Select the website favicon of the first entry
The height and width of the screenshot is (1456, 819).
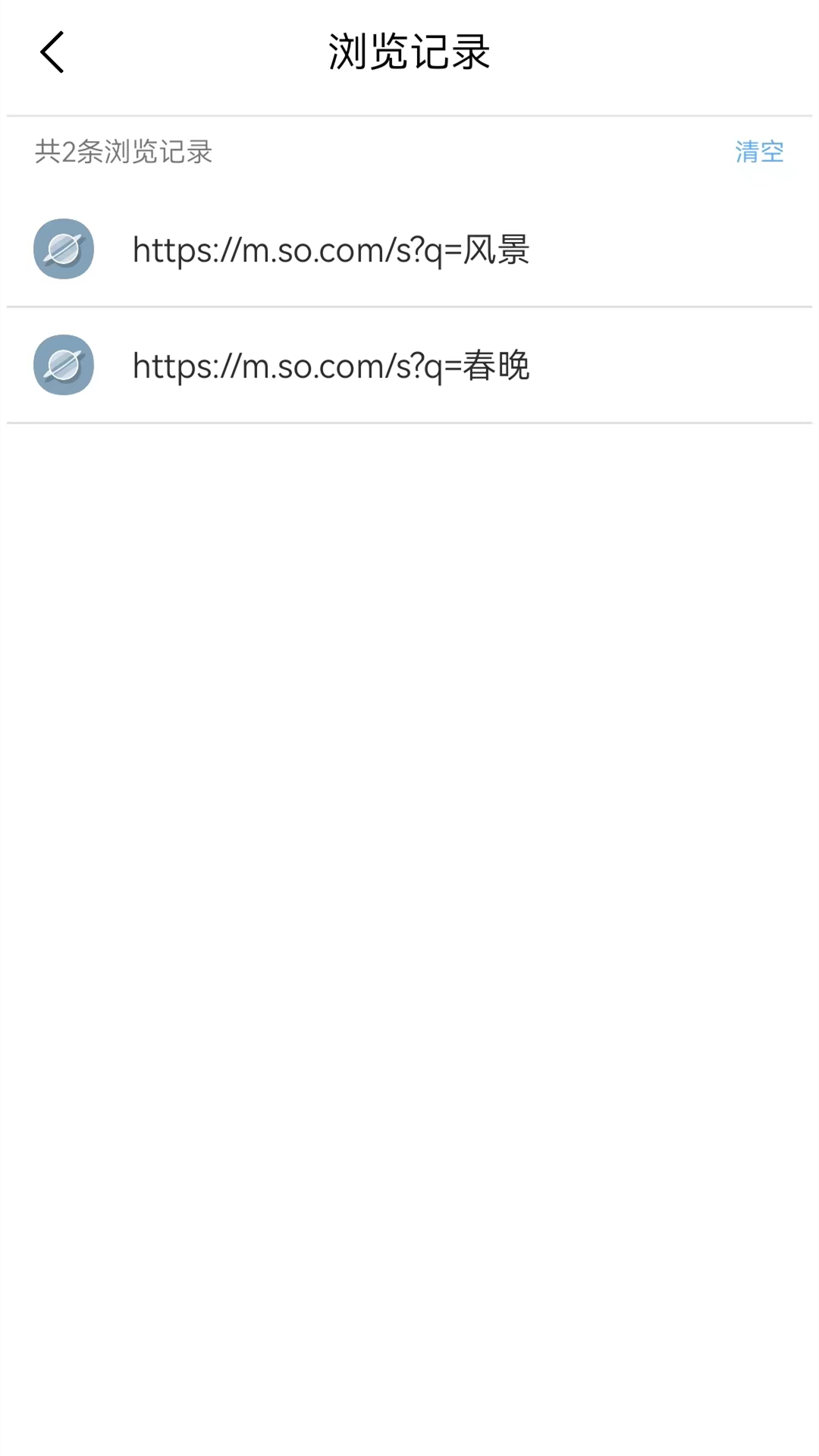coord(64,249)
